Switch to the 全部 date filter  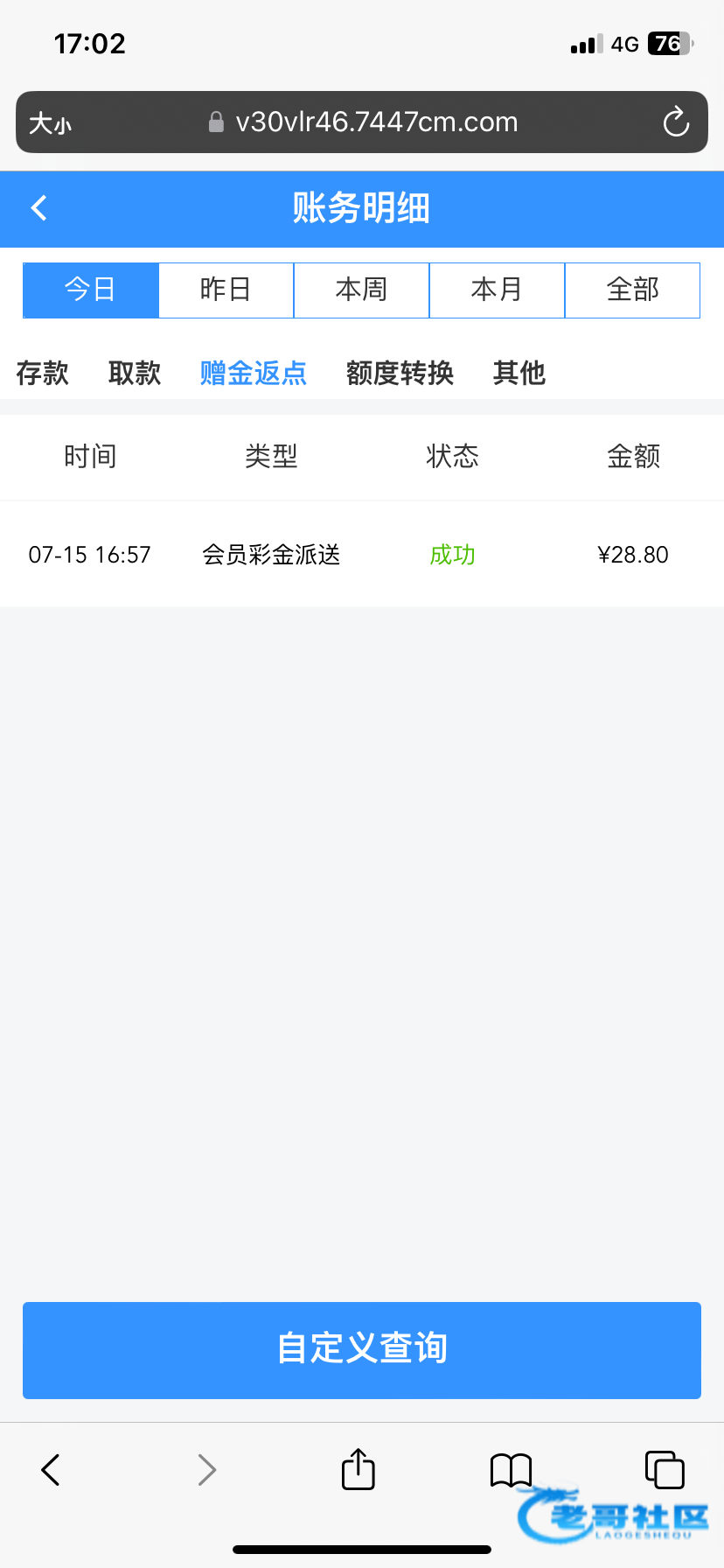click(x=632, y=290)
